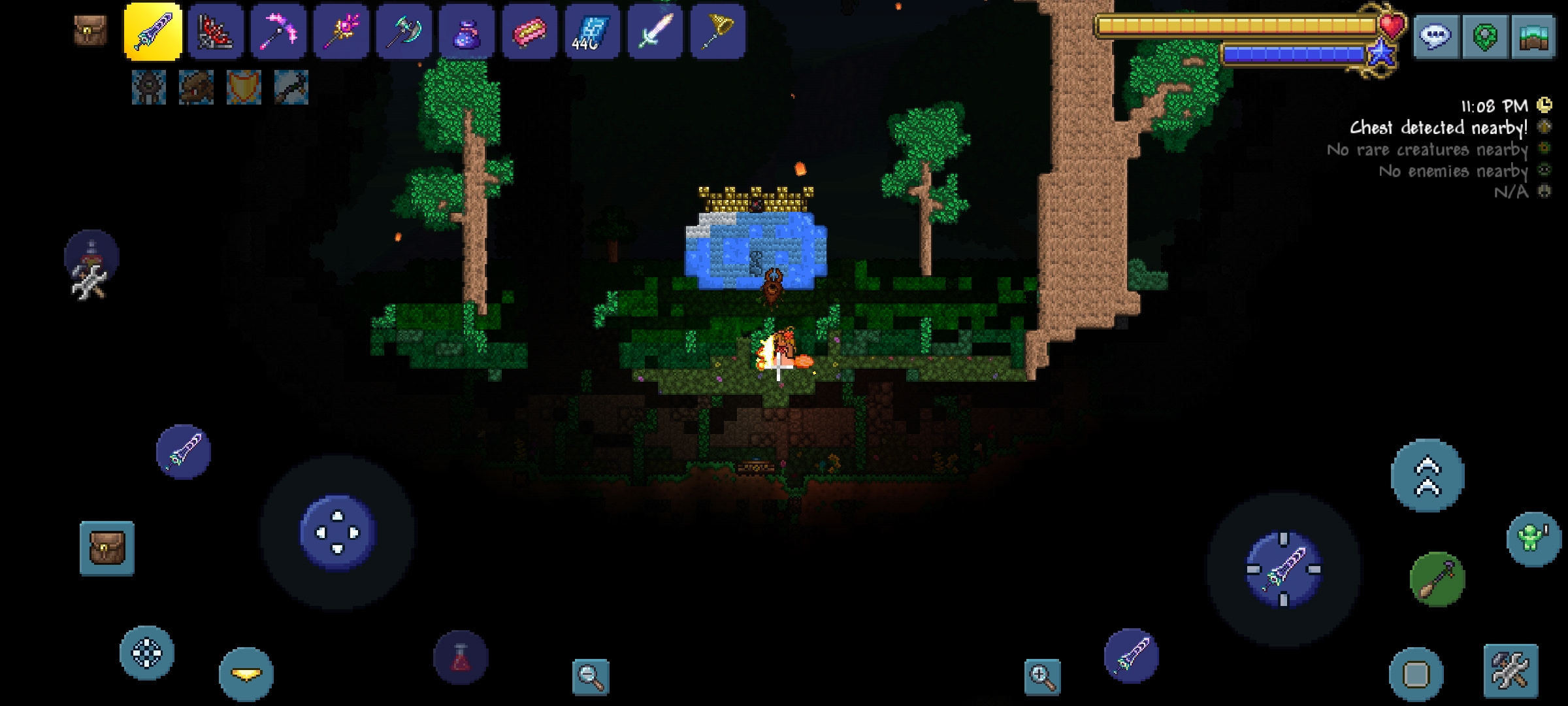This screenshot has width=1568, height=706.
Task: Tap the square interact button
Action: click(x=1416, y=674)
